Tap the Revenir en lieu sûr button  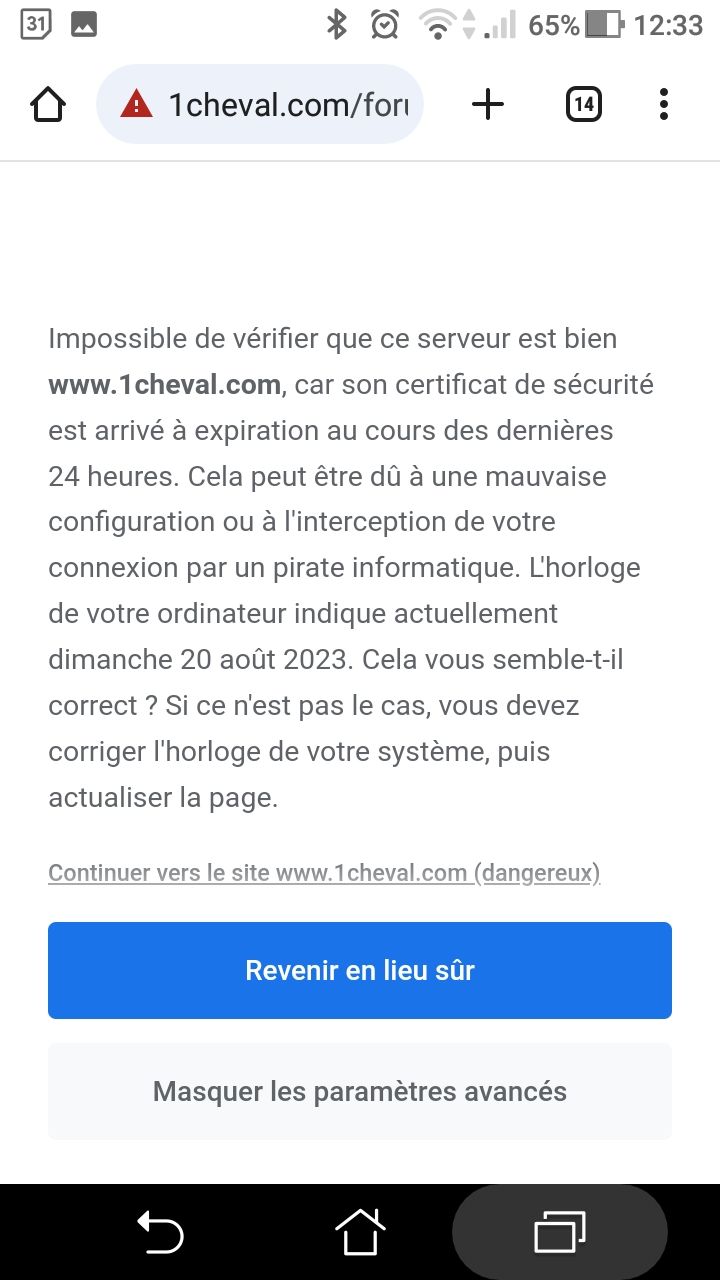click(360, 970)
